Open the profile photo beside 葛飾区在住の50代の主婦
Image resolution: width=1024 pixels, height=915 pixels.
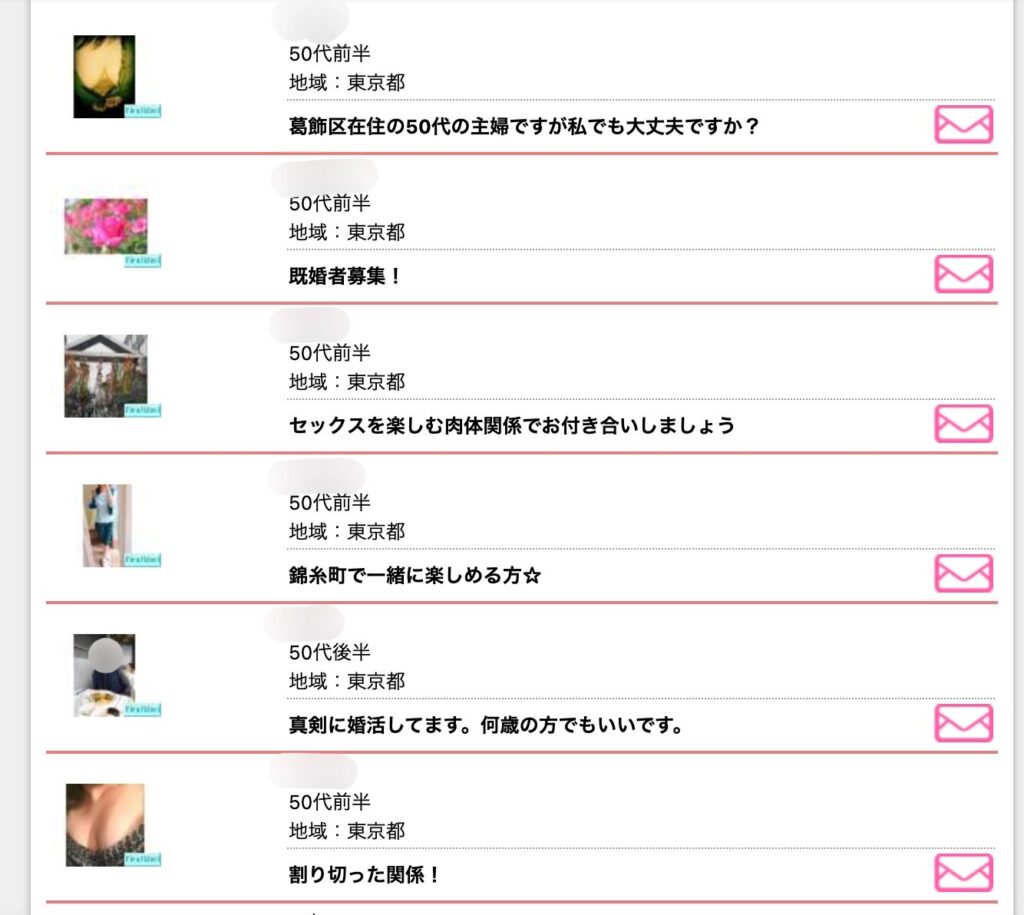[104, 77]
